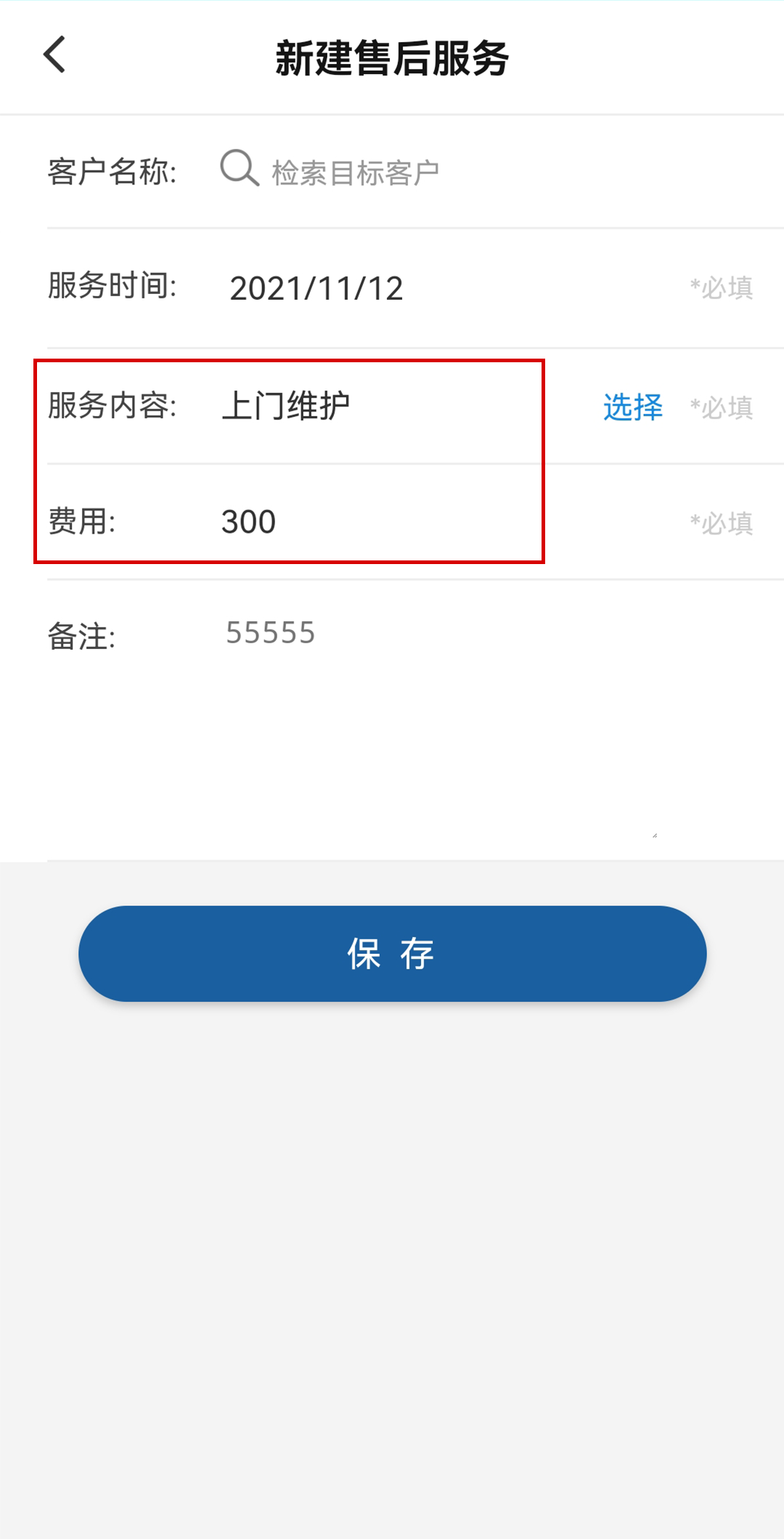Go back from 新建售后服务 page
The height and width of the screenshot is (1539, 784).
(55, 55)
